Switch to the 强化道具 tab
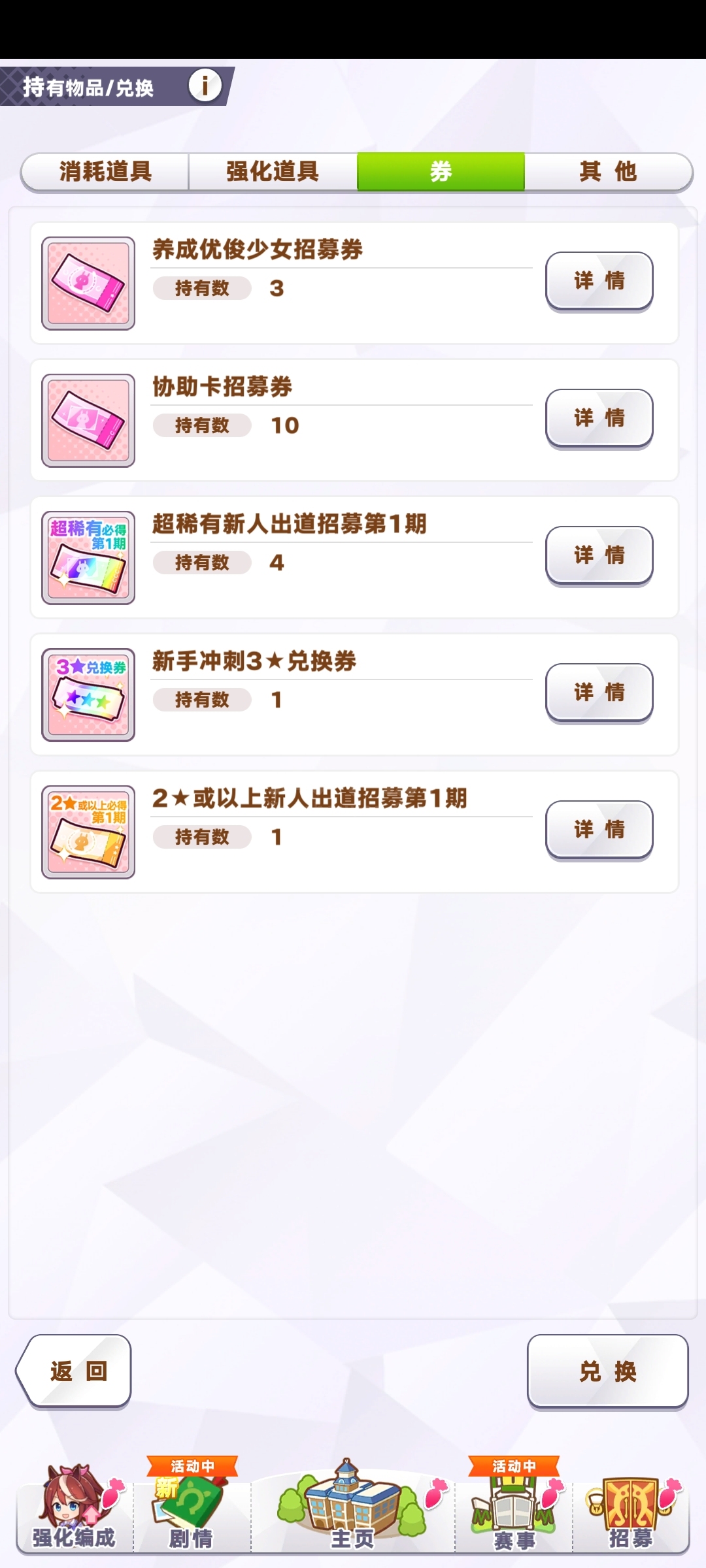Screen dimensions: 706x1568 click(273, 172)
